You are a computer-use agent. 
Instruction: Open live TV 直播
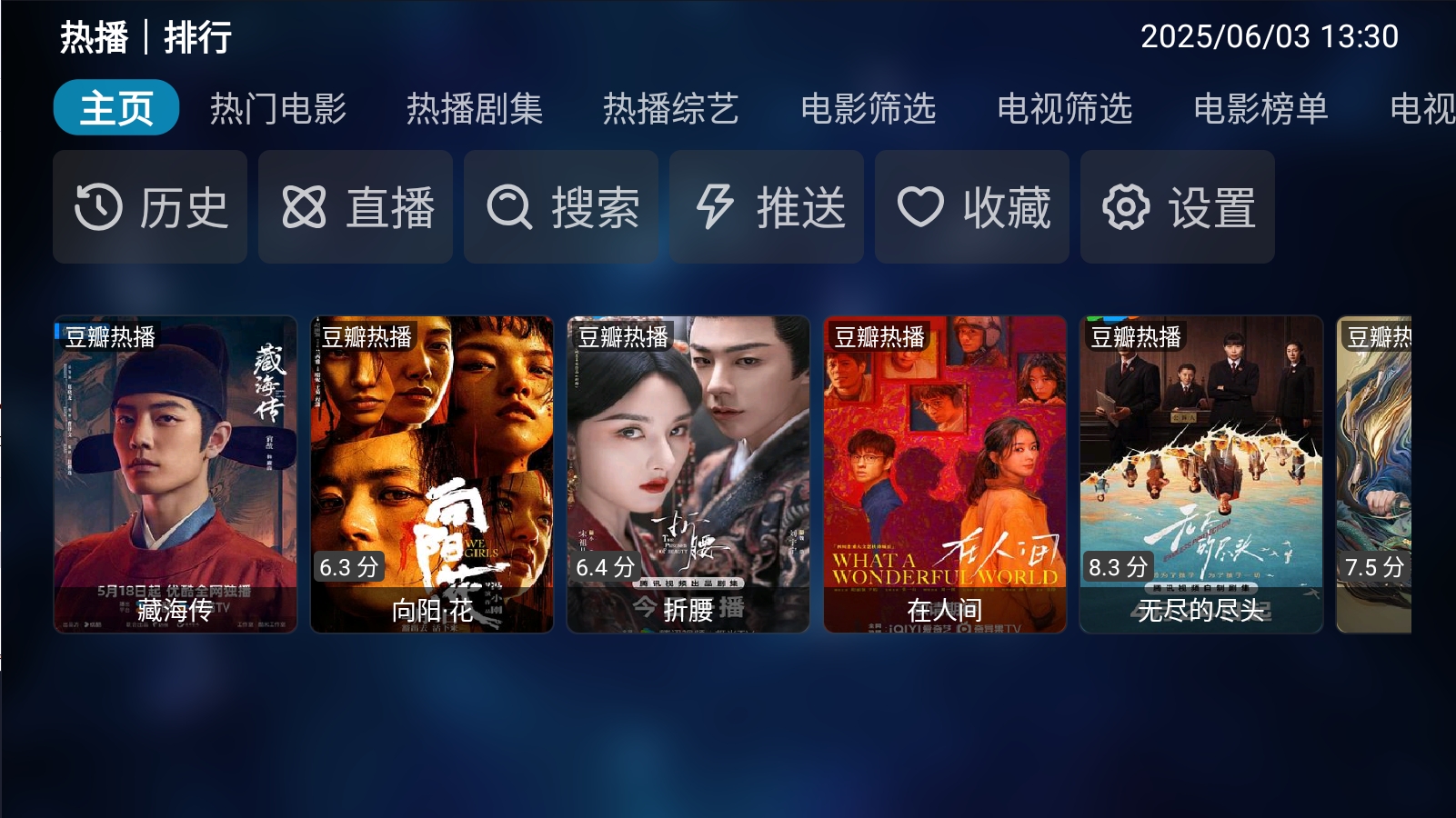[356, 207]
